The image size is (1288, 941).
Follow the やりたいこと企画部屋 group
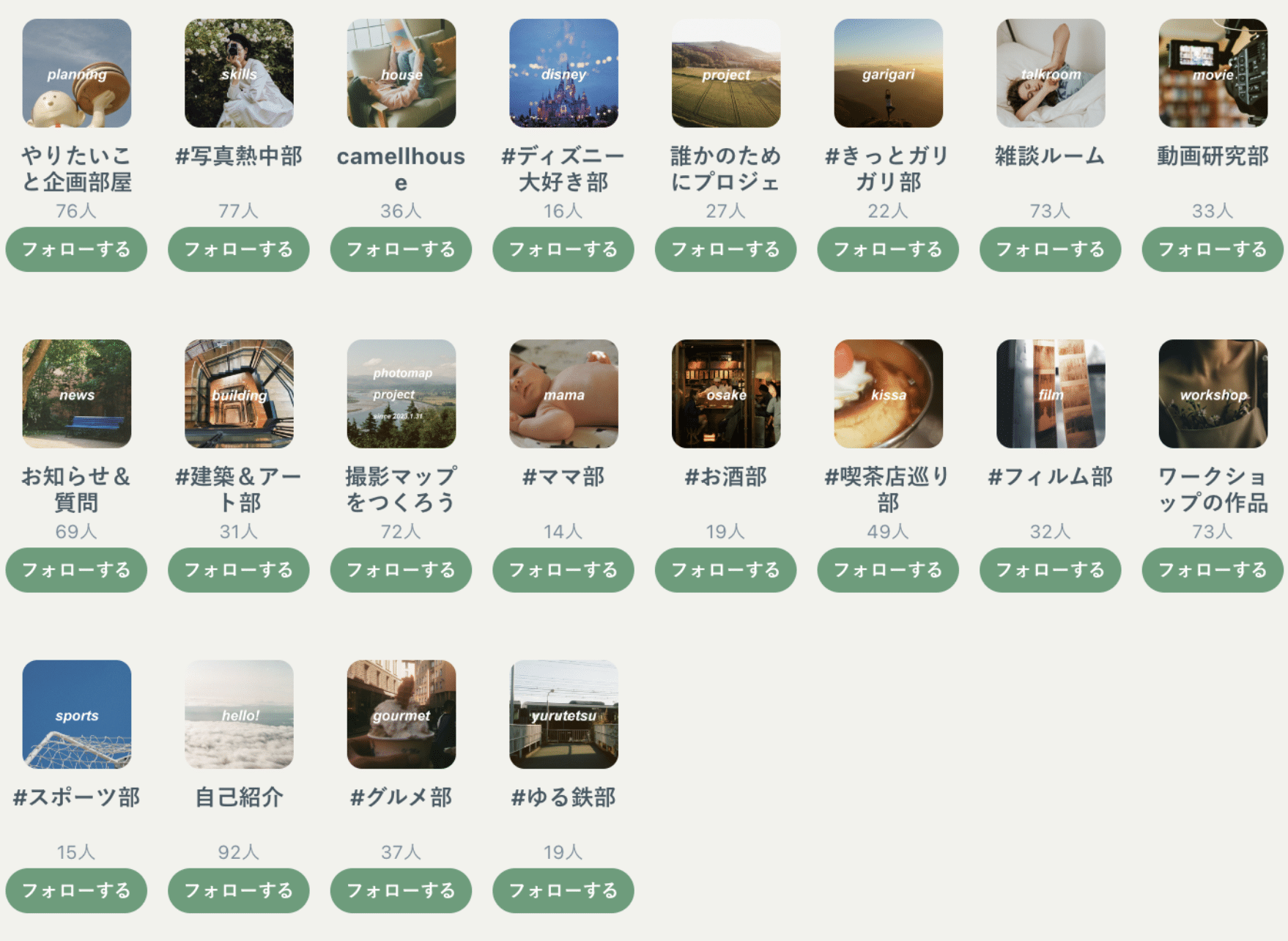pyautogui.click(x=76, y=249)
